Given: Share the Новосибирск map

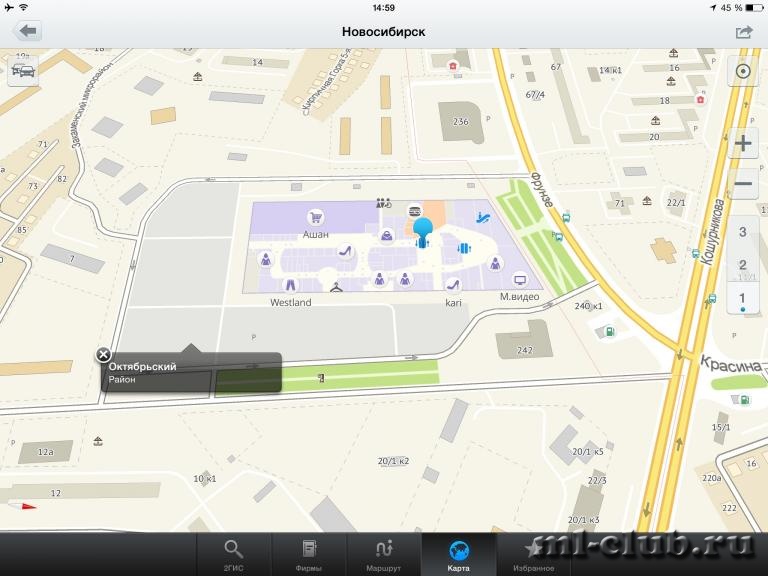Looking at the screenshot, I should tap(743, 32).
